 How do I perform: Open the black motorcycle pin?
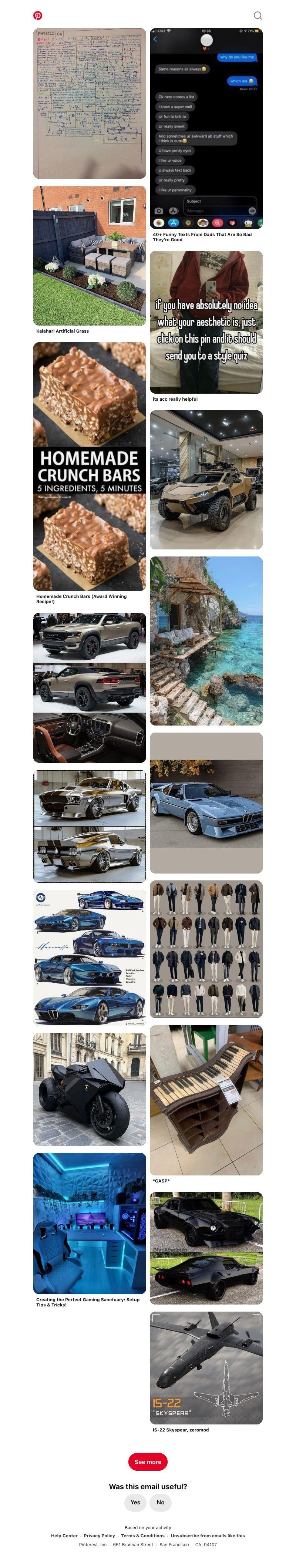tap(90, 1089)
